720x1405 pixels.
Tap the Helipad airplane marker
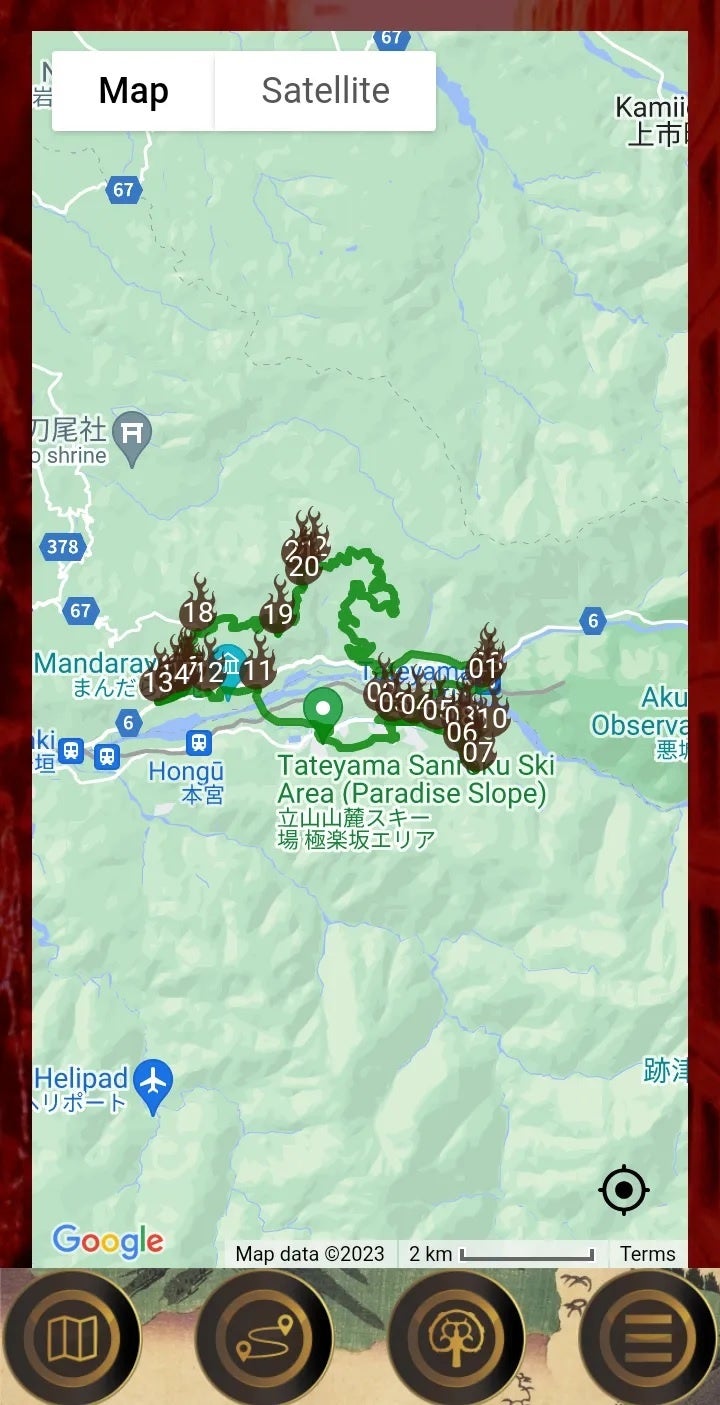(153, 1082)
